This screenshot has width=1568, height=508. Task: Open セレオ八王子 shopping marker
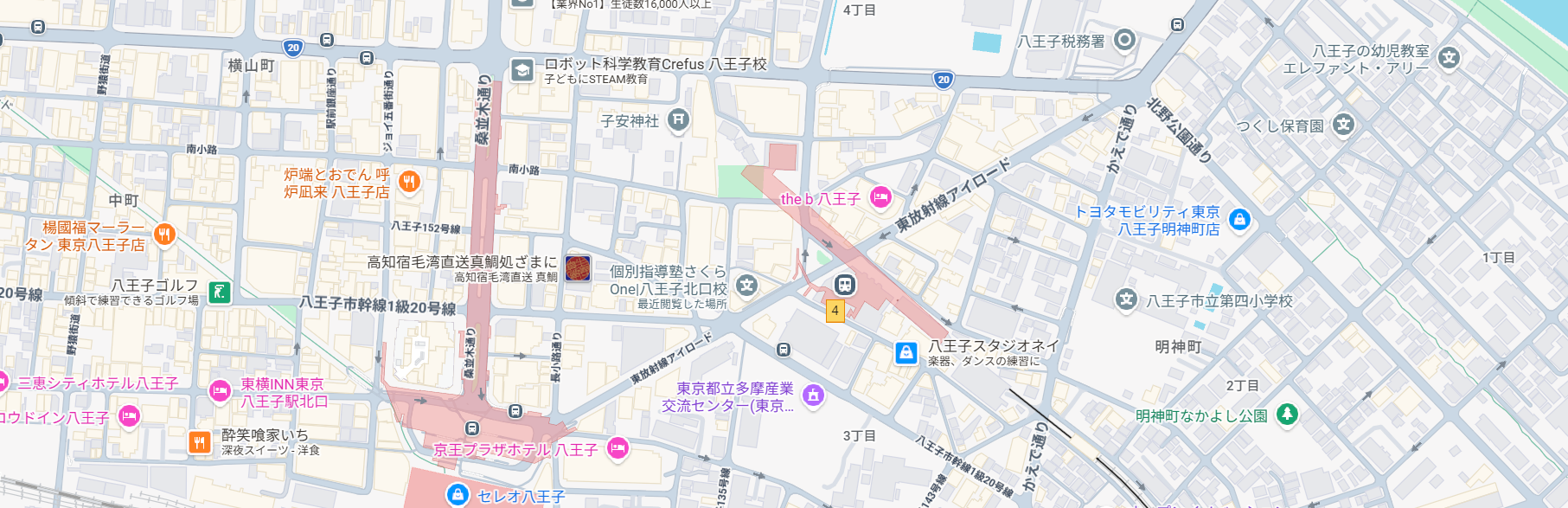click(458, 494)
